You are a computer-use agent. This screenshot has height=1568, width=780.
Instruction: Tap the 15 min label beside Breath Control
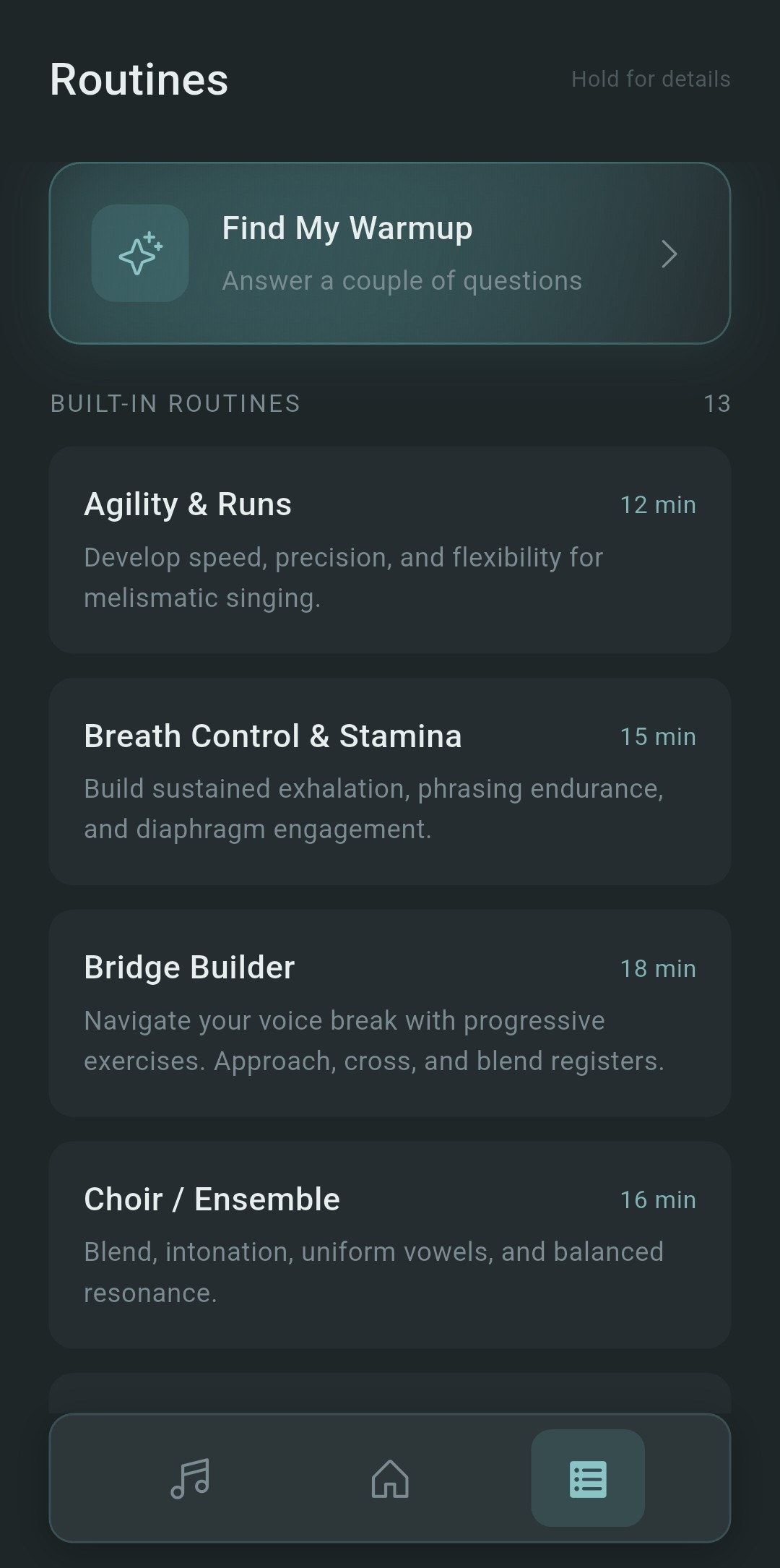(x=658, y=737)
